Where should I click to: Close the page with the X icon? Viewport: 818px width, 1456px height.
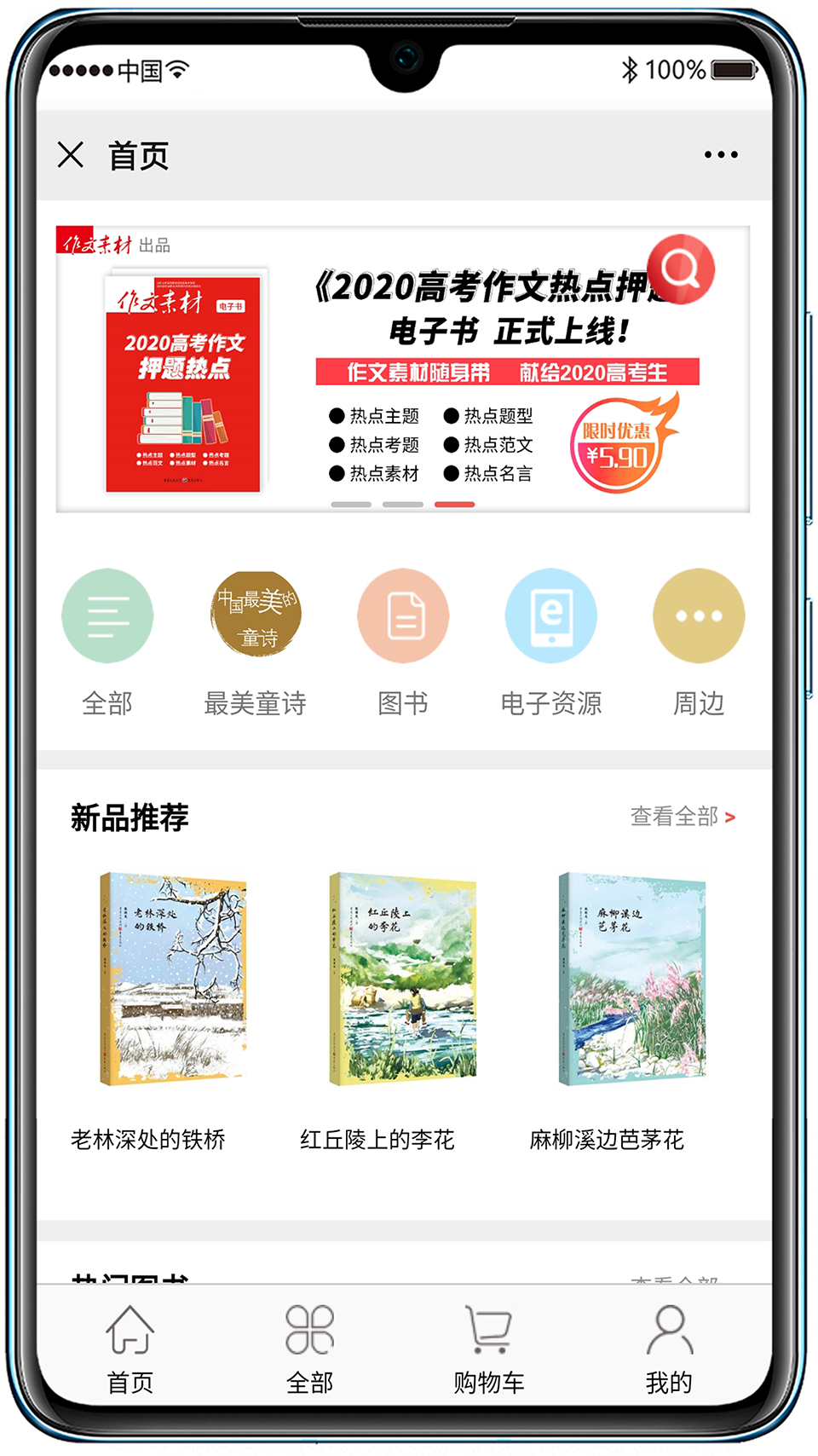(71, 155)
